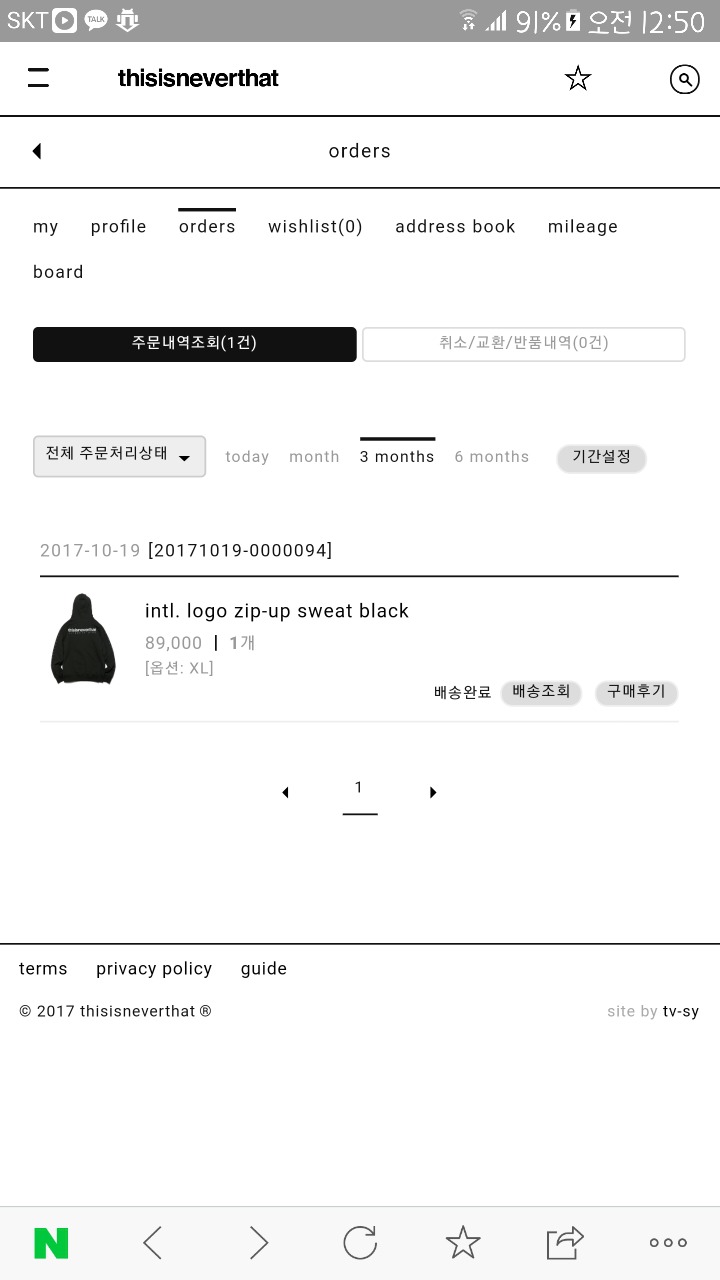Open the privacy policy link
This screenshot has width=720, height=1280.
click(154, 969)
